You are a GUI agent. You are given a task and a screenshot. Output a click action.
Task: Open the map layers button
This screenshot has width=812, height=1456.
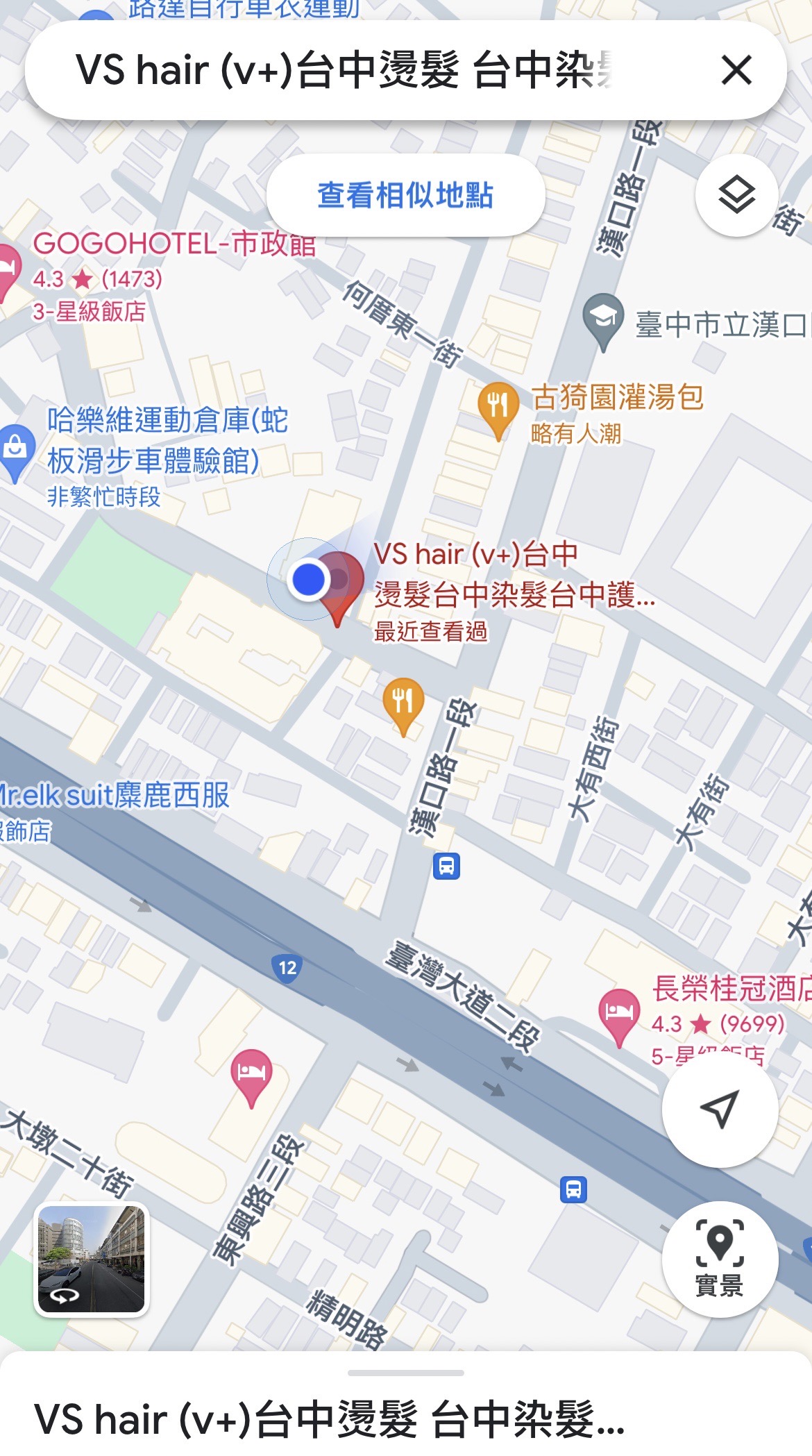coord(736,195)
